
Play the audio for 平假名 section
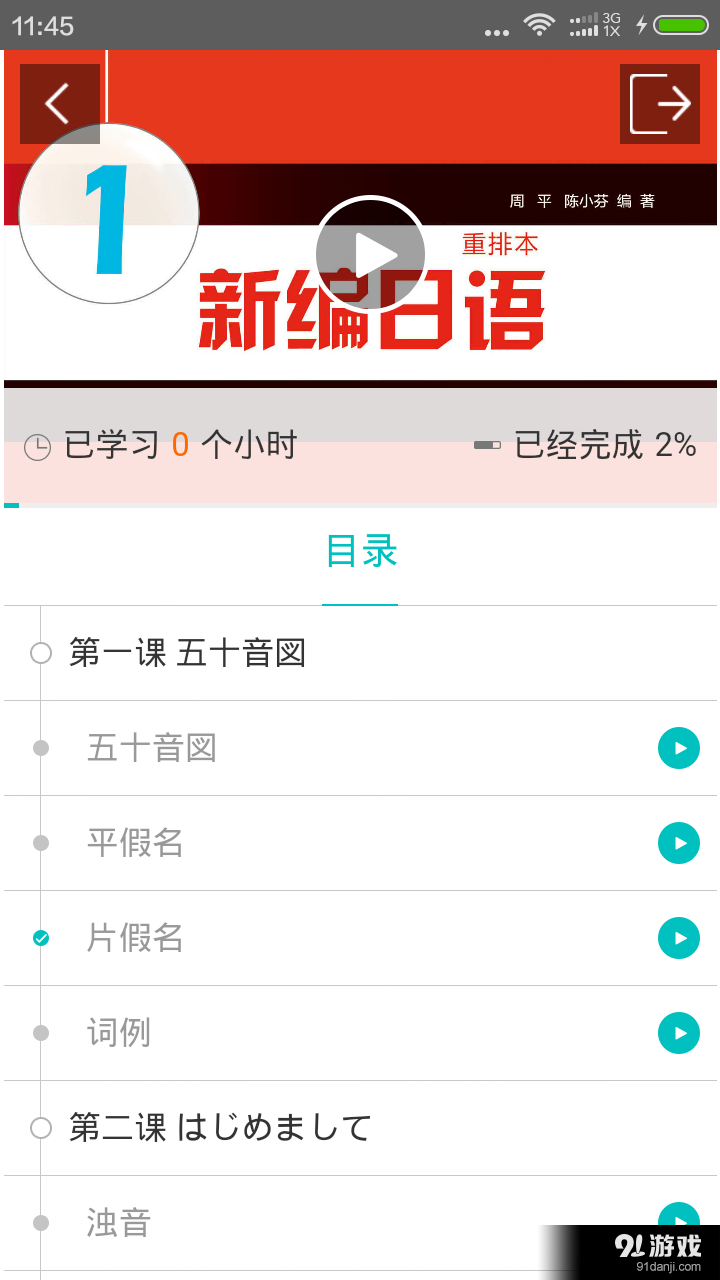coord(679,843)
